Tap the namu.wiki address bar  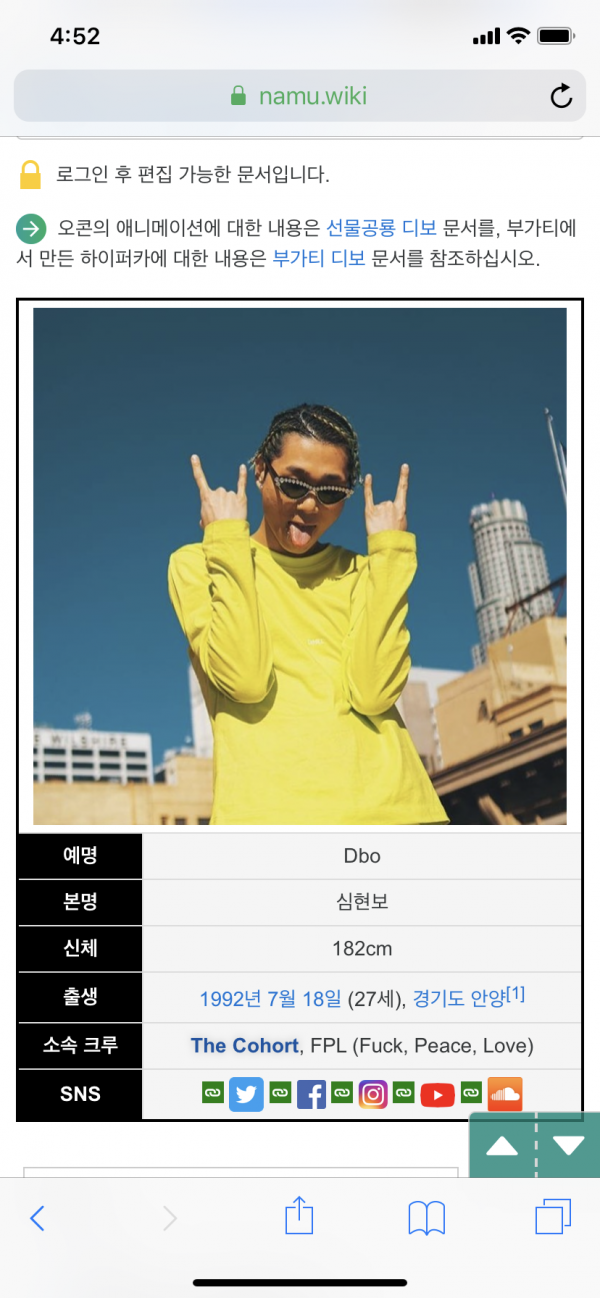pos(298,96)
